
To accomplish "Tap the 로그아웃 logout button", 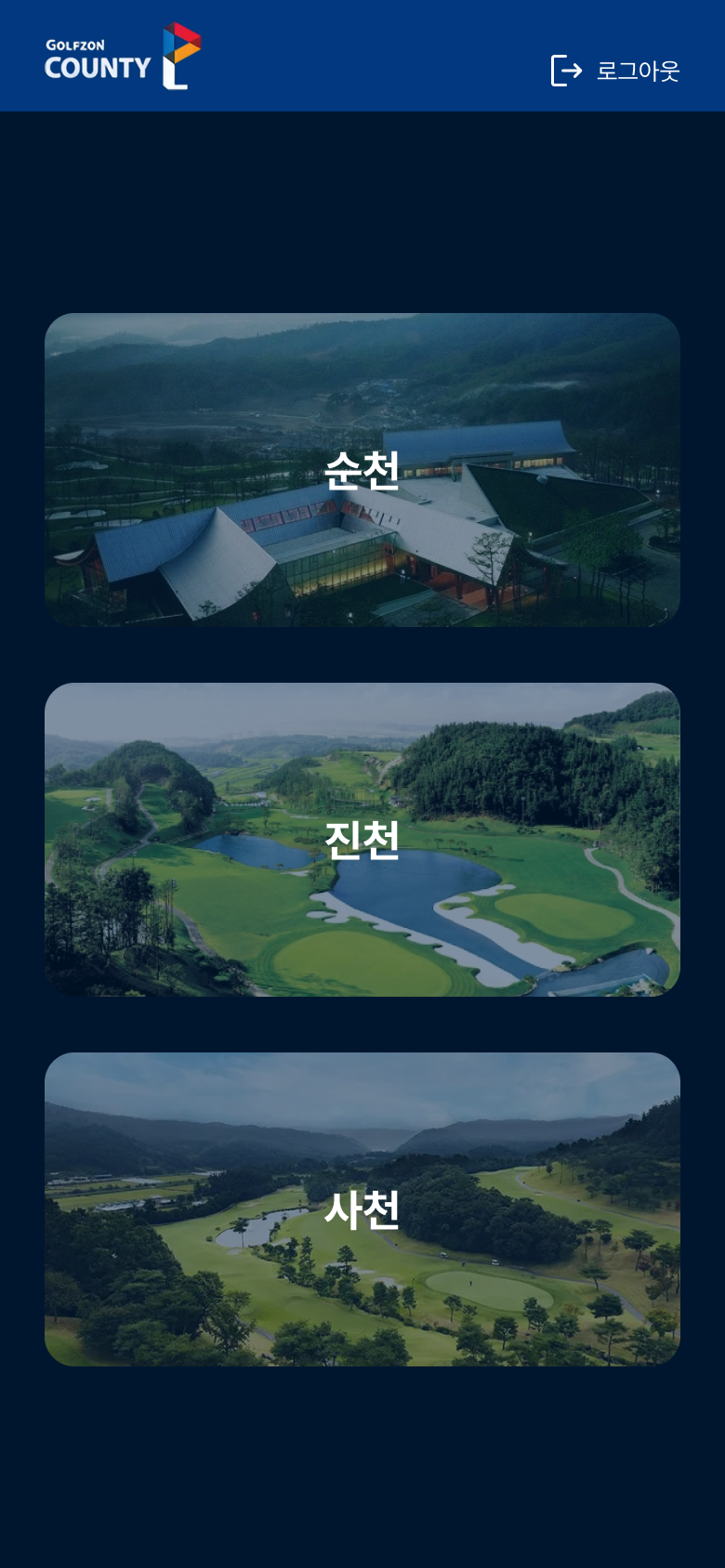I will pyautogui.click(x=615, y=71).
